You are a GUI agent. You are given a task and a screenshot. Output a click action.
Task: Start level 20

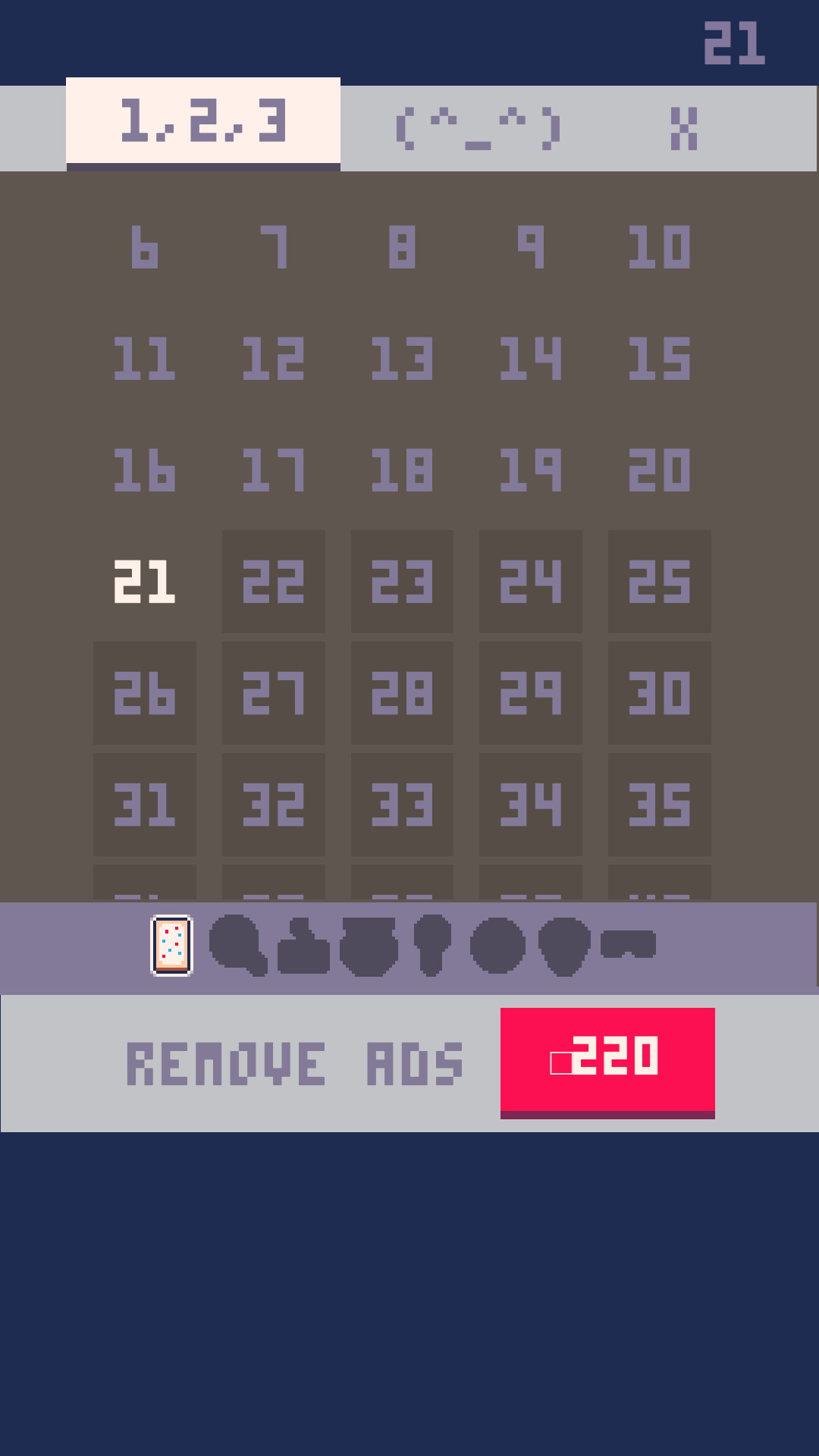click(660, 470)
